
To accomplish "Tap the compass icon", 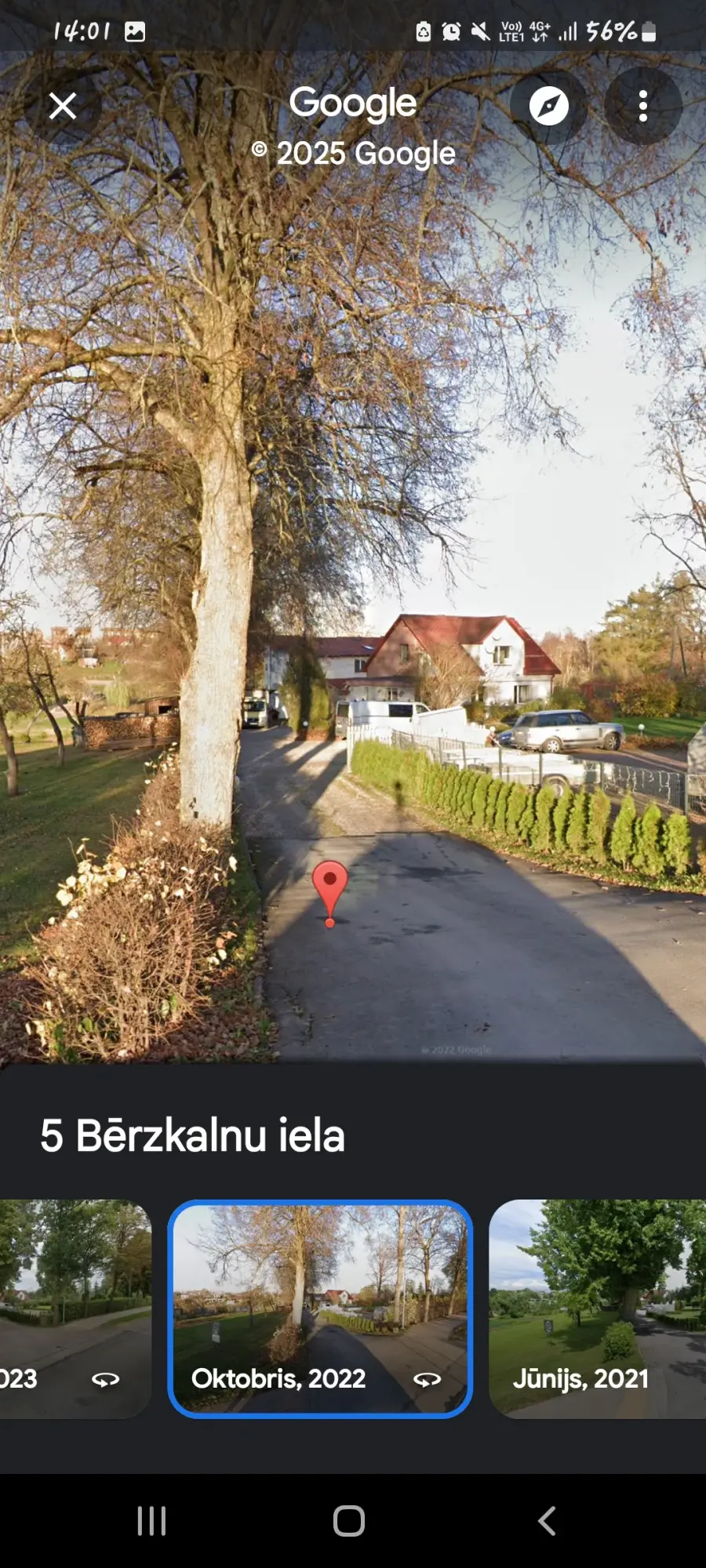I will (x=548, y=106).
